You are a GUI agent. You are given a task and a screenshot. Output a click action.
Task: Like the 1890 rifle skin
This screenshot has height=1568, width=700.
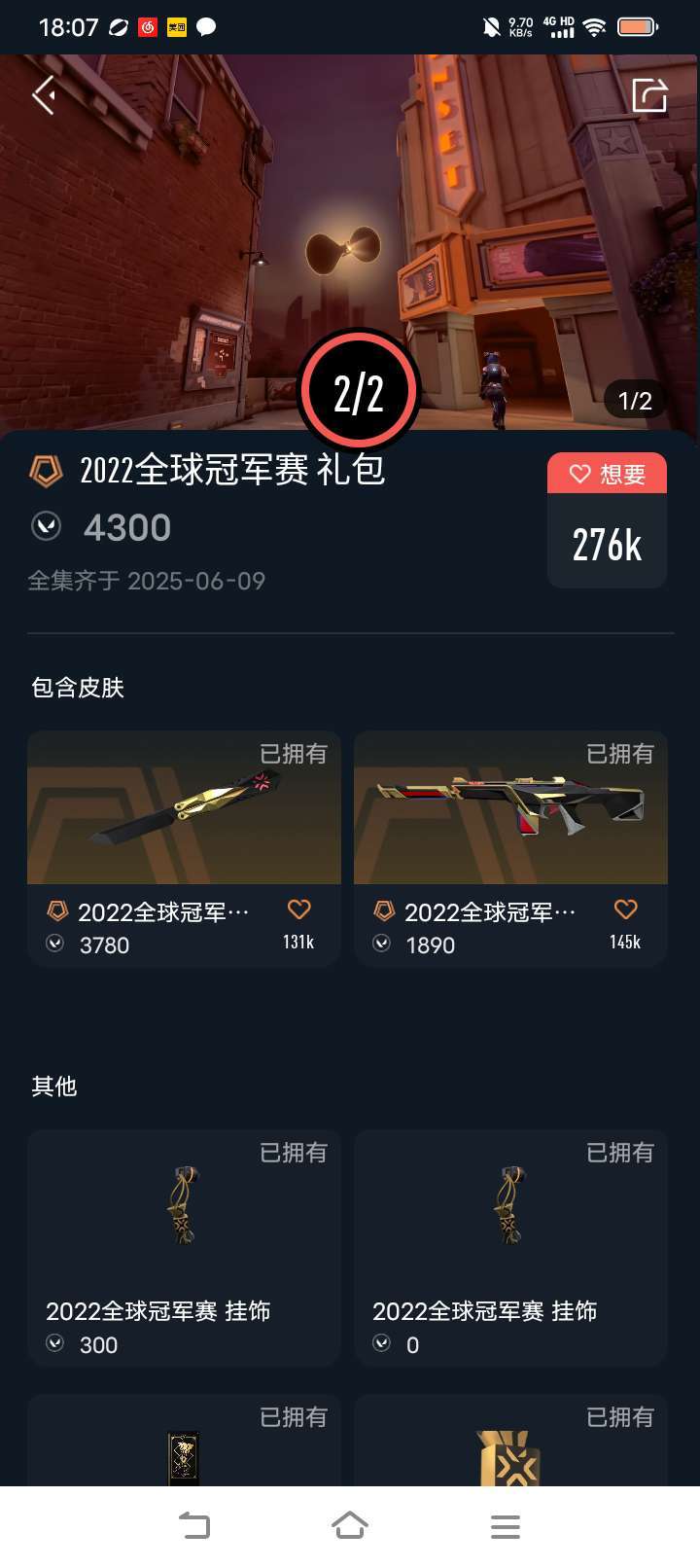(625, 909)
